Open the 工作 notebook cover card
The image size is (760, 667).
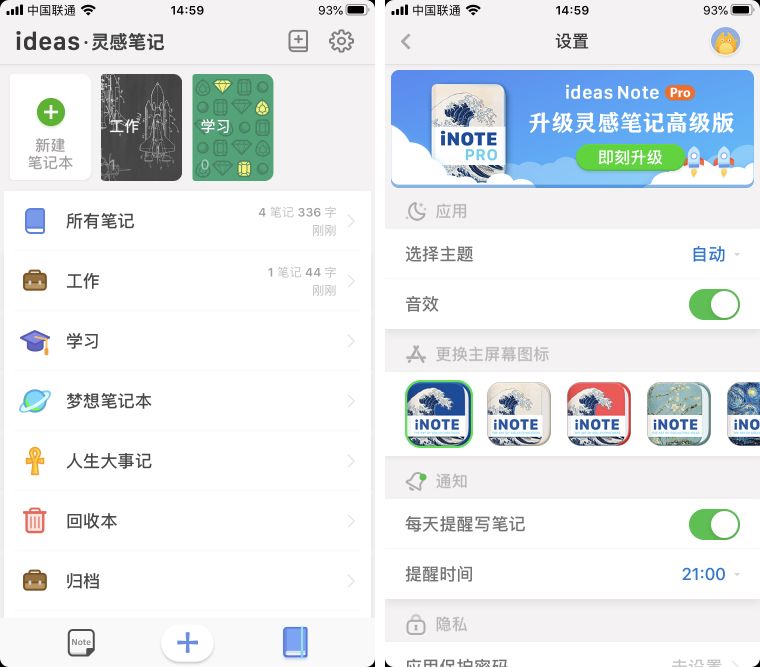click(x=141, y=127)
